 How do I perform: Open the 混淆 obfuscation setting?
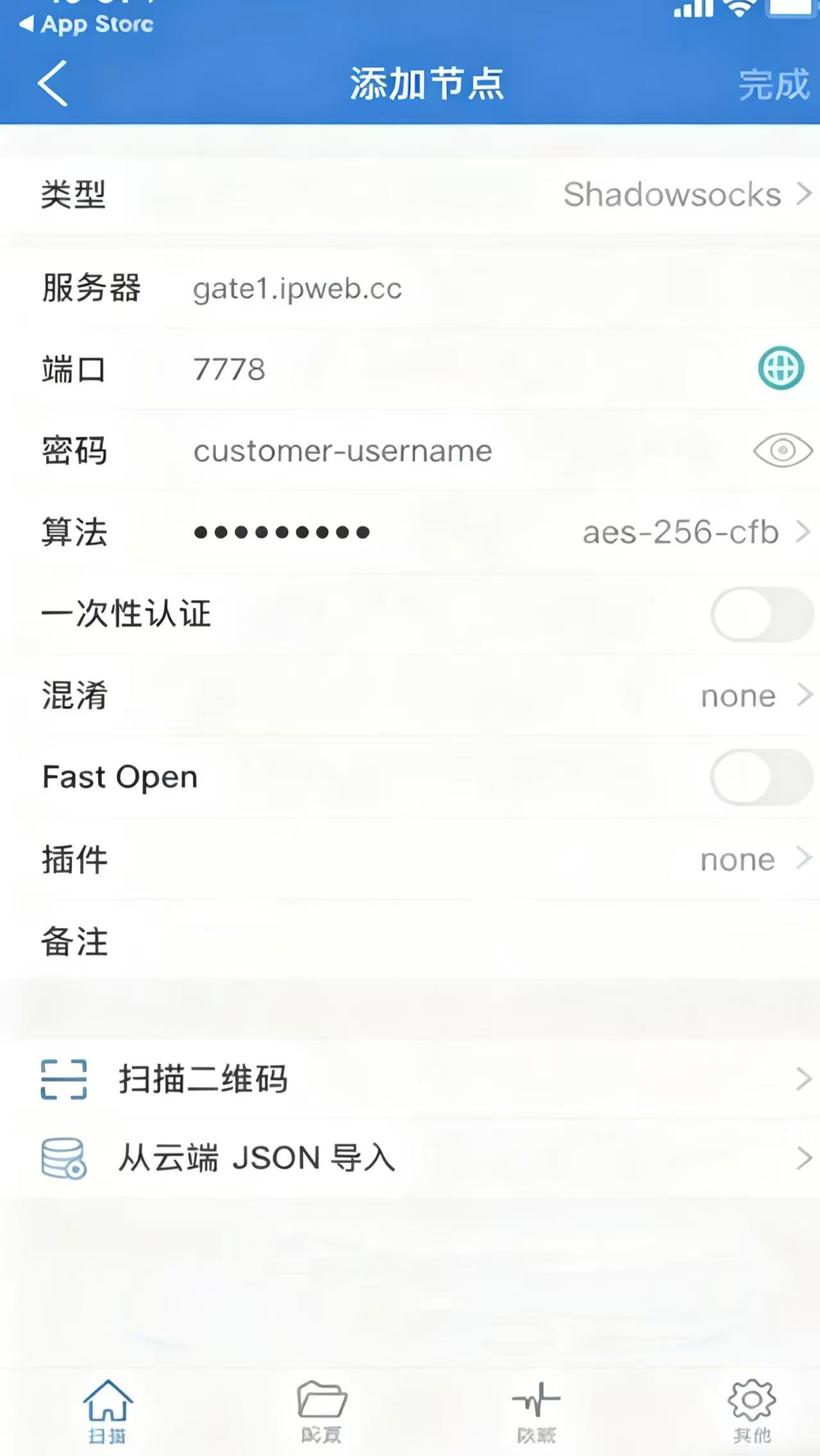click(750, 696)
